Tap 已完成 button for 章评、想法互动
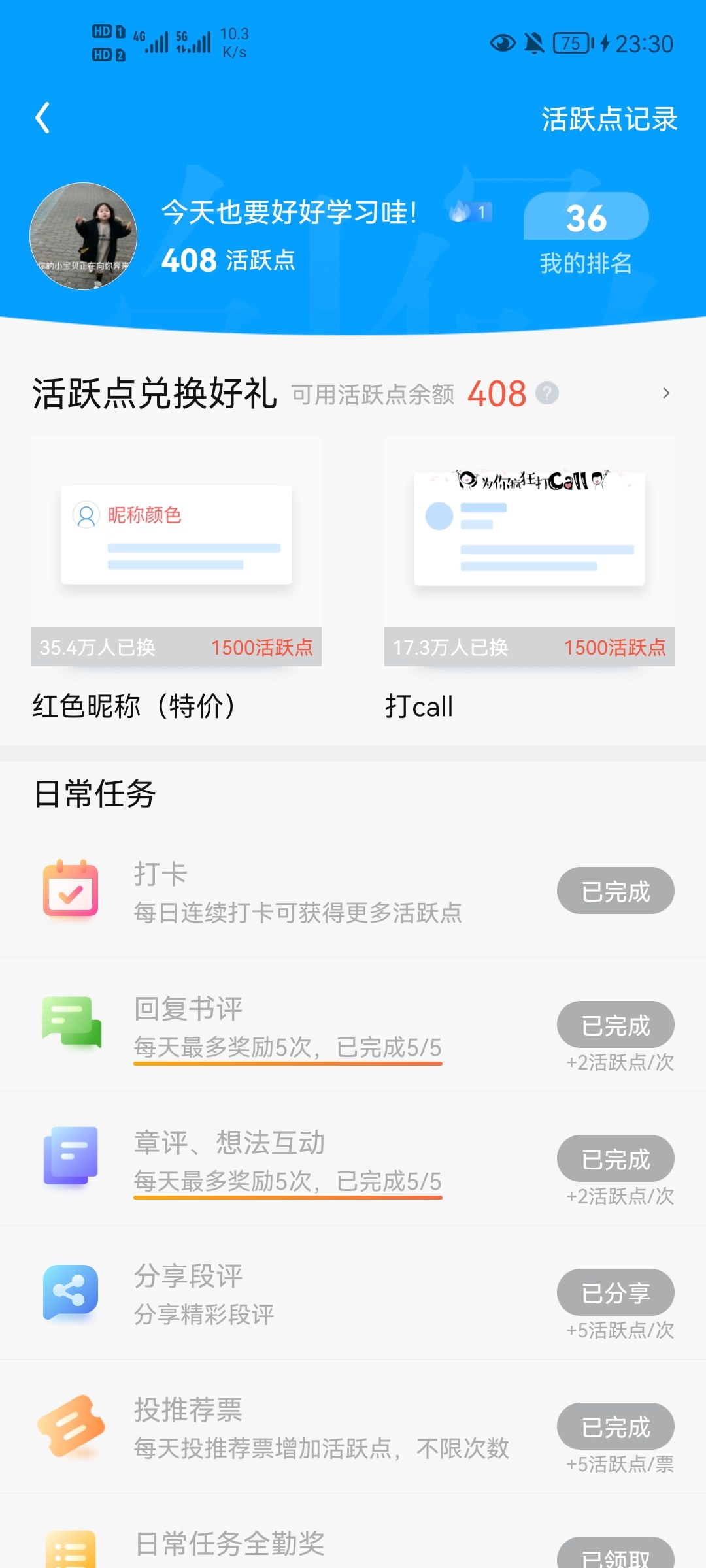Image resolution: width=706 pixels, height=1568 pixels. 616,1158
